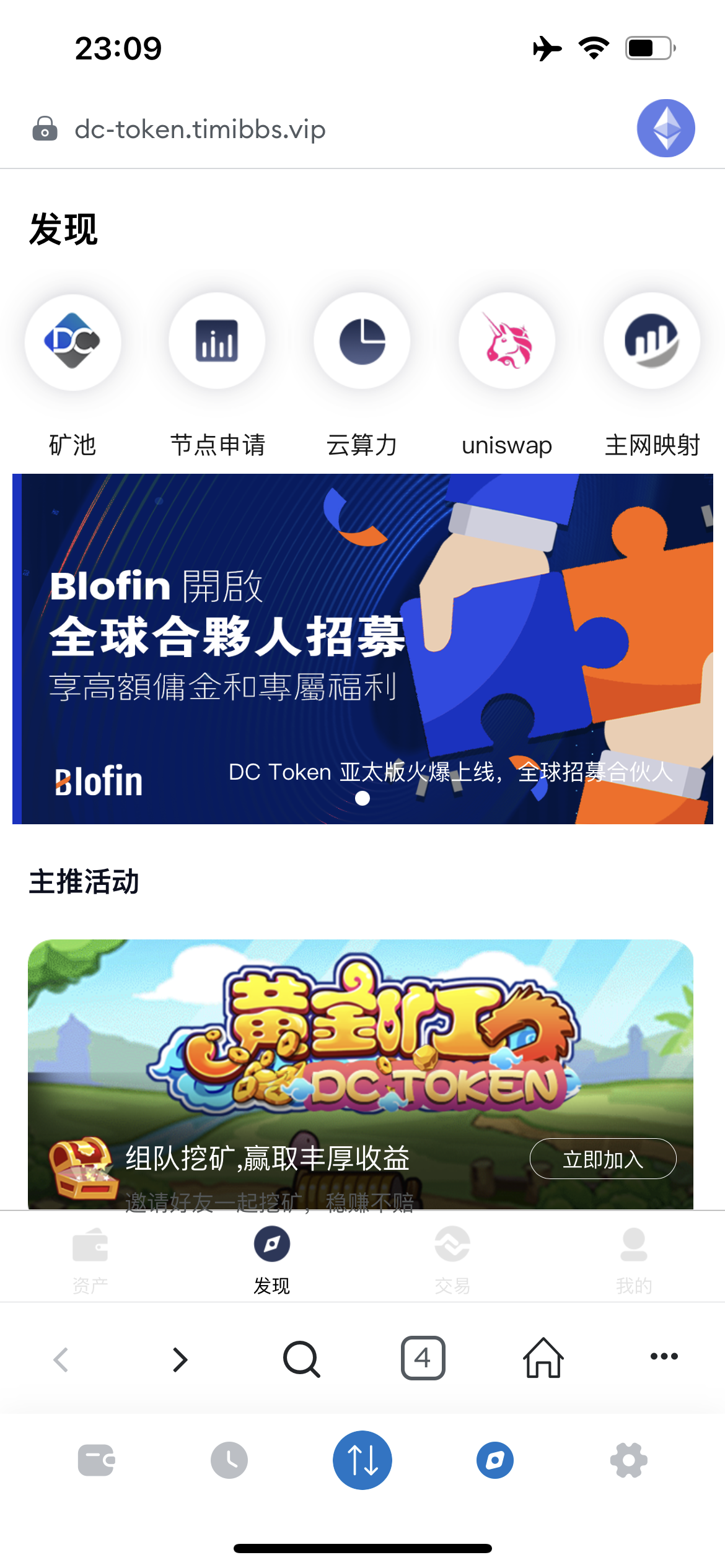Navigate back using the browser back chevron
Viewport: 725px width, 1568px height.
pos(60,1357)
